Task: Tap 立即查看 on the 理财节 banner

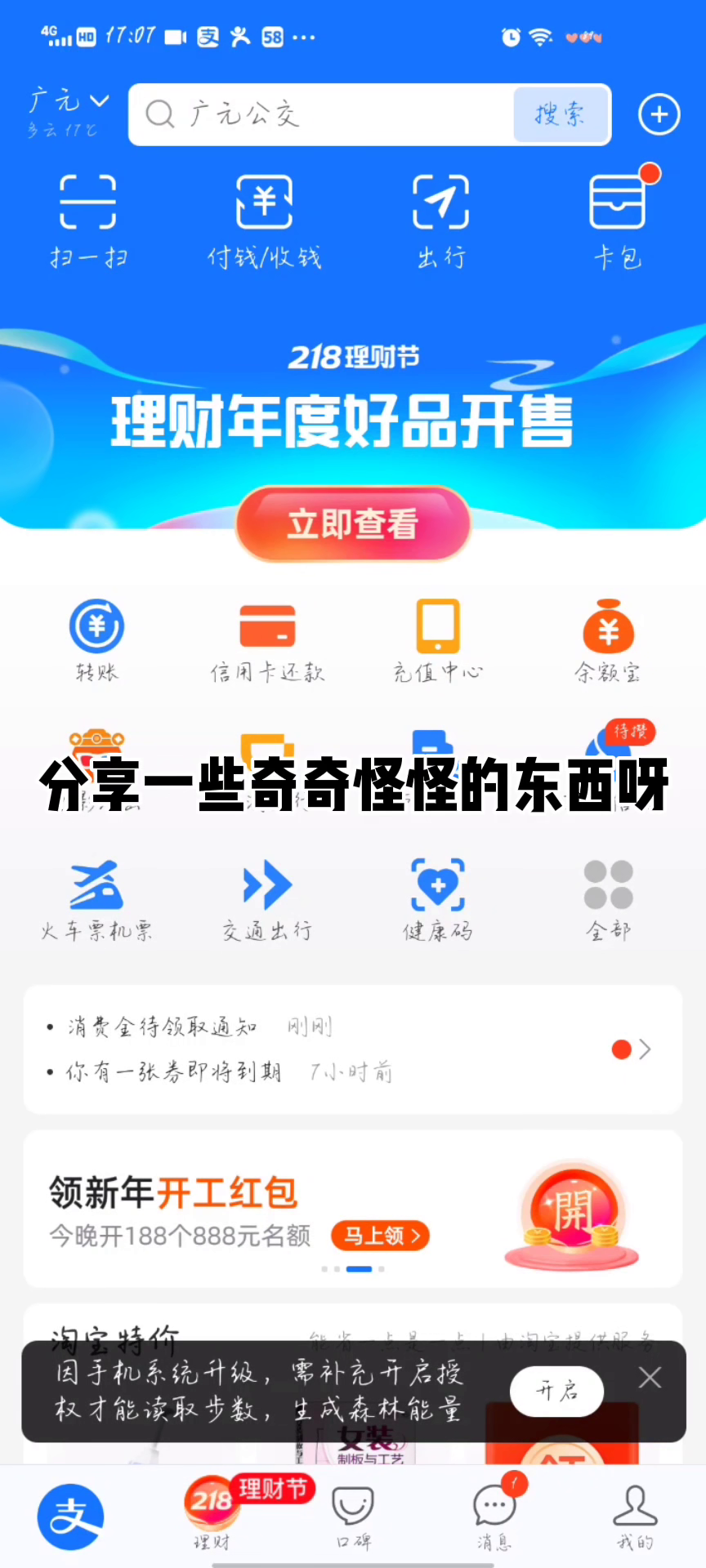Action: click(x=353, y=523)
